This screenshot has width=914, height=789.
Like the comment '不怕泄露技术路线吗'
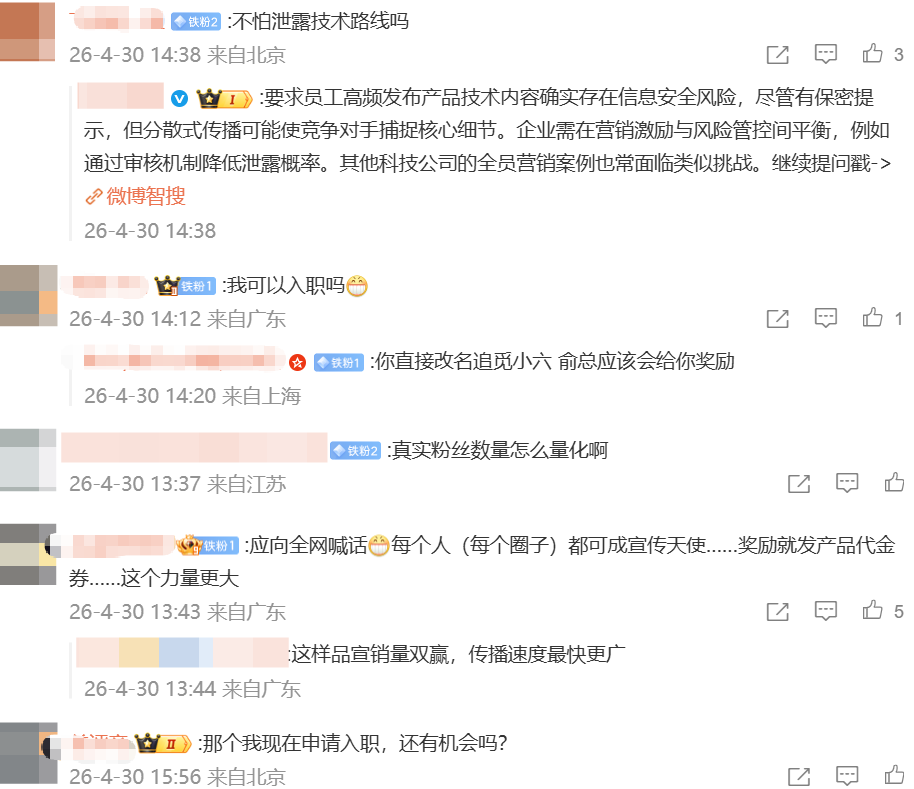point(873,54)
